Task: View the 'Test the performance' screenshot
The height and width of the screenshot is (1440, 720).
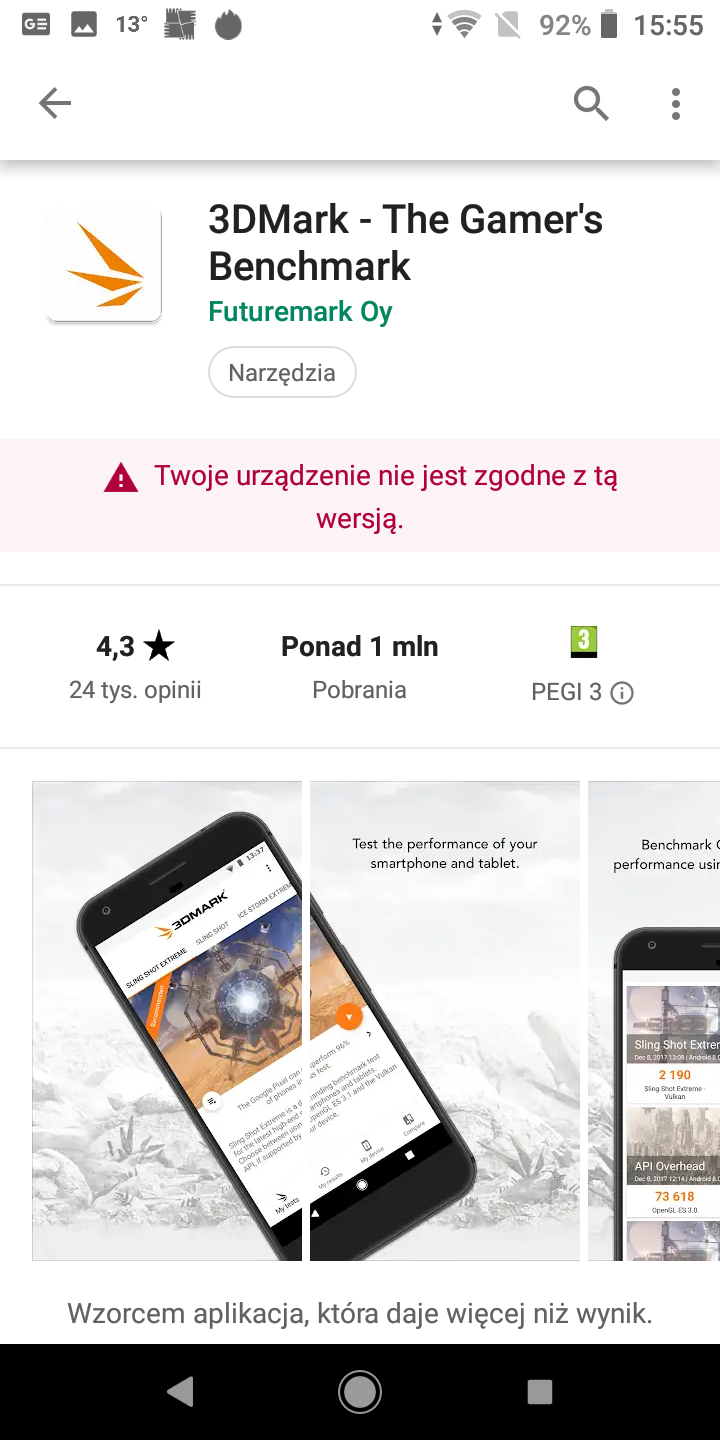Action: coord(445,1020)
